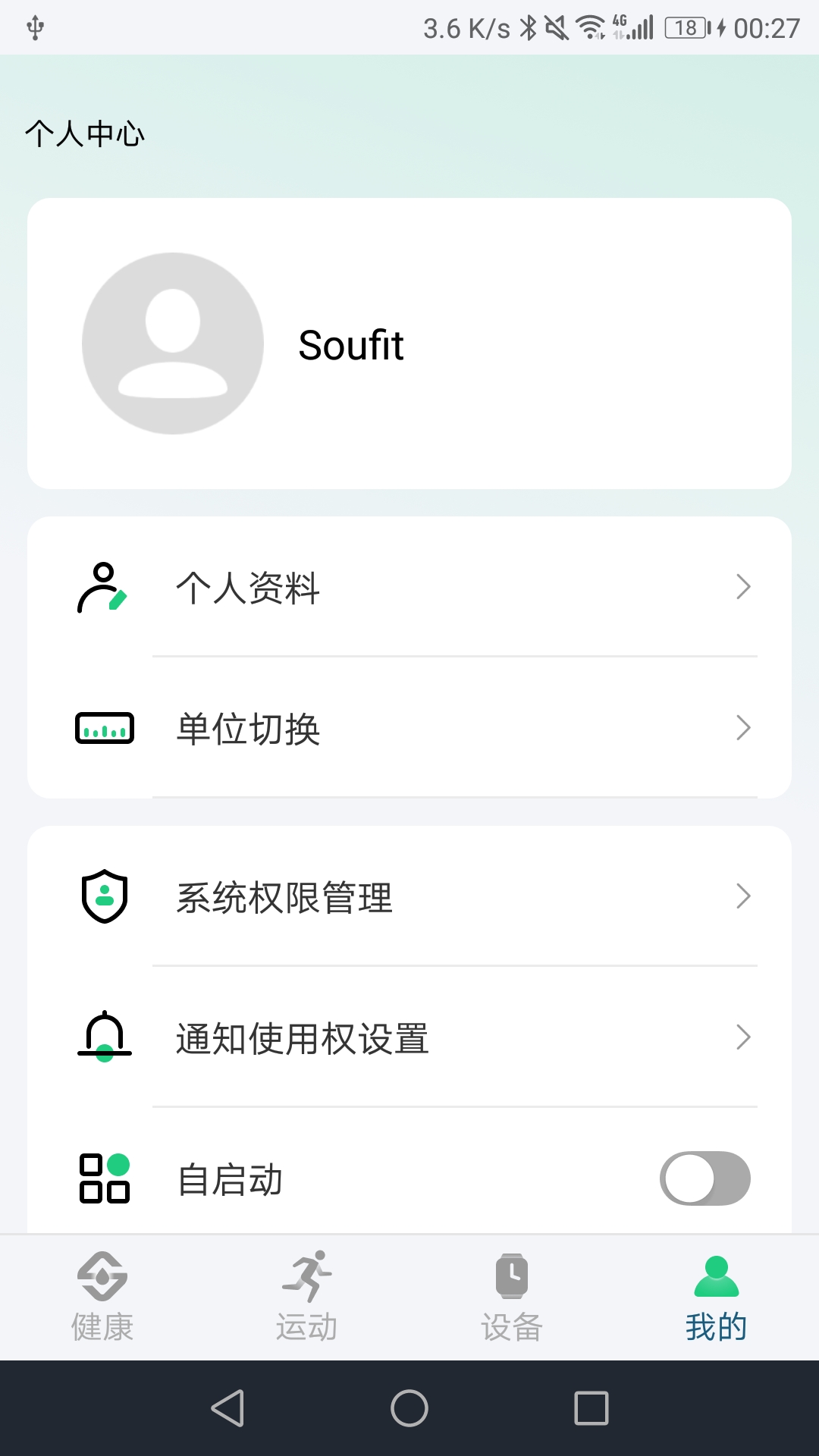
Task: Tap the 自启动 grid icon
Action: tap(105, 1178)
